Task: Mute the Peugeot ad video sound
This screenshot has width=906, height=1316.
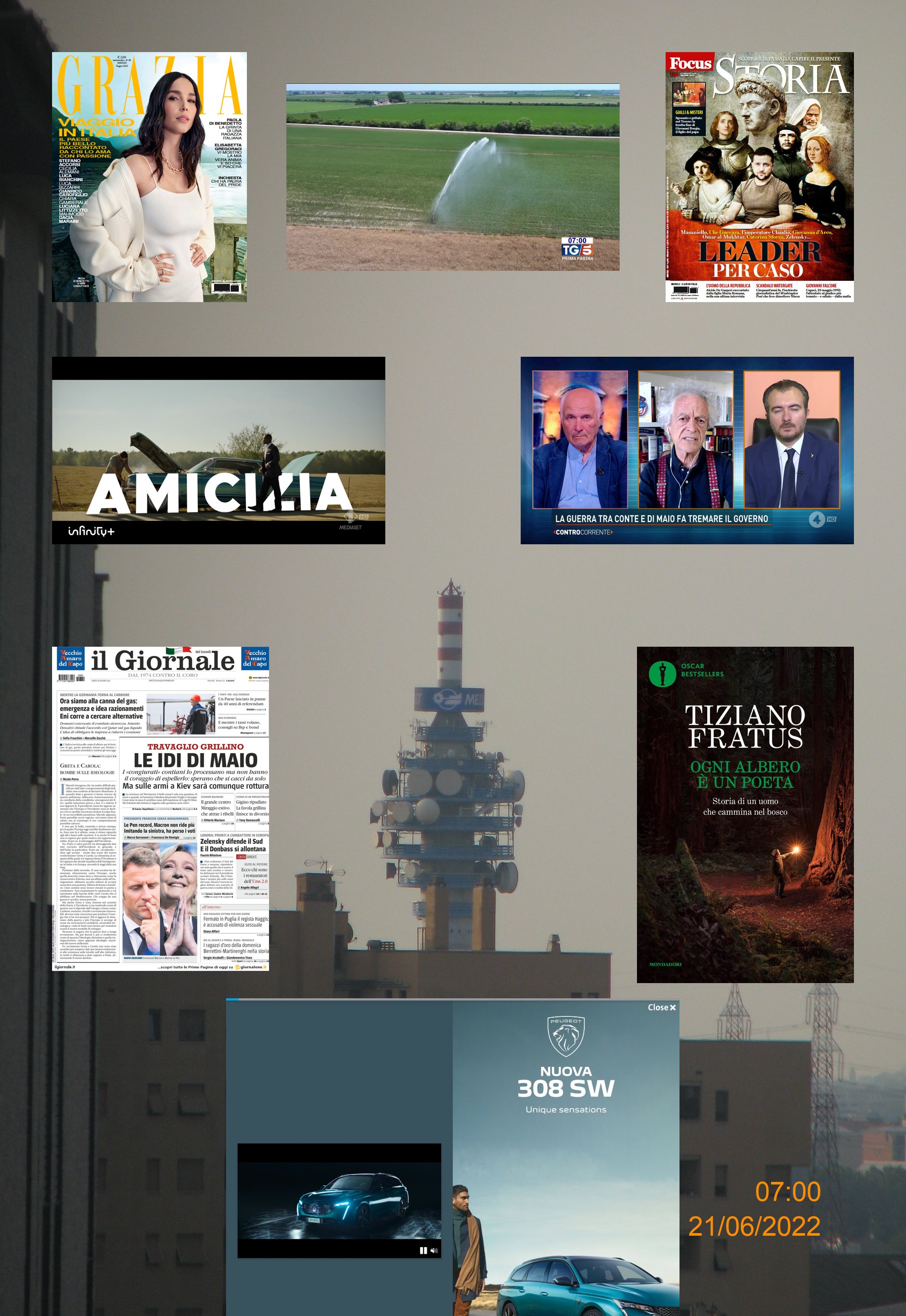Action: click(434, 1250)
